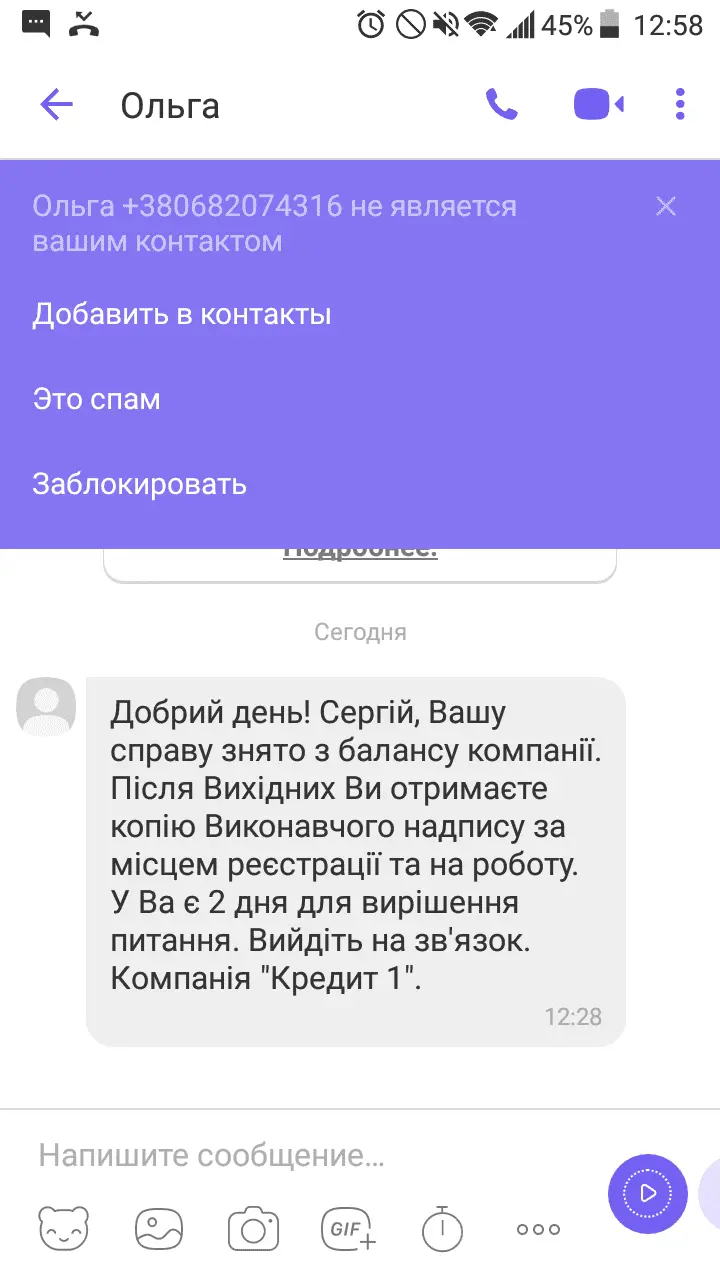The height and width of the screenshot is (1280, 720).
Task: Open the camera to take a photo
Action: pos(253,1228)
